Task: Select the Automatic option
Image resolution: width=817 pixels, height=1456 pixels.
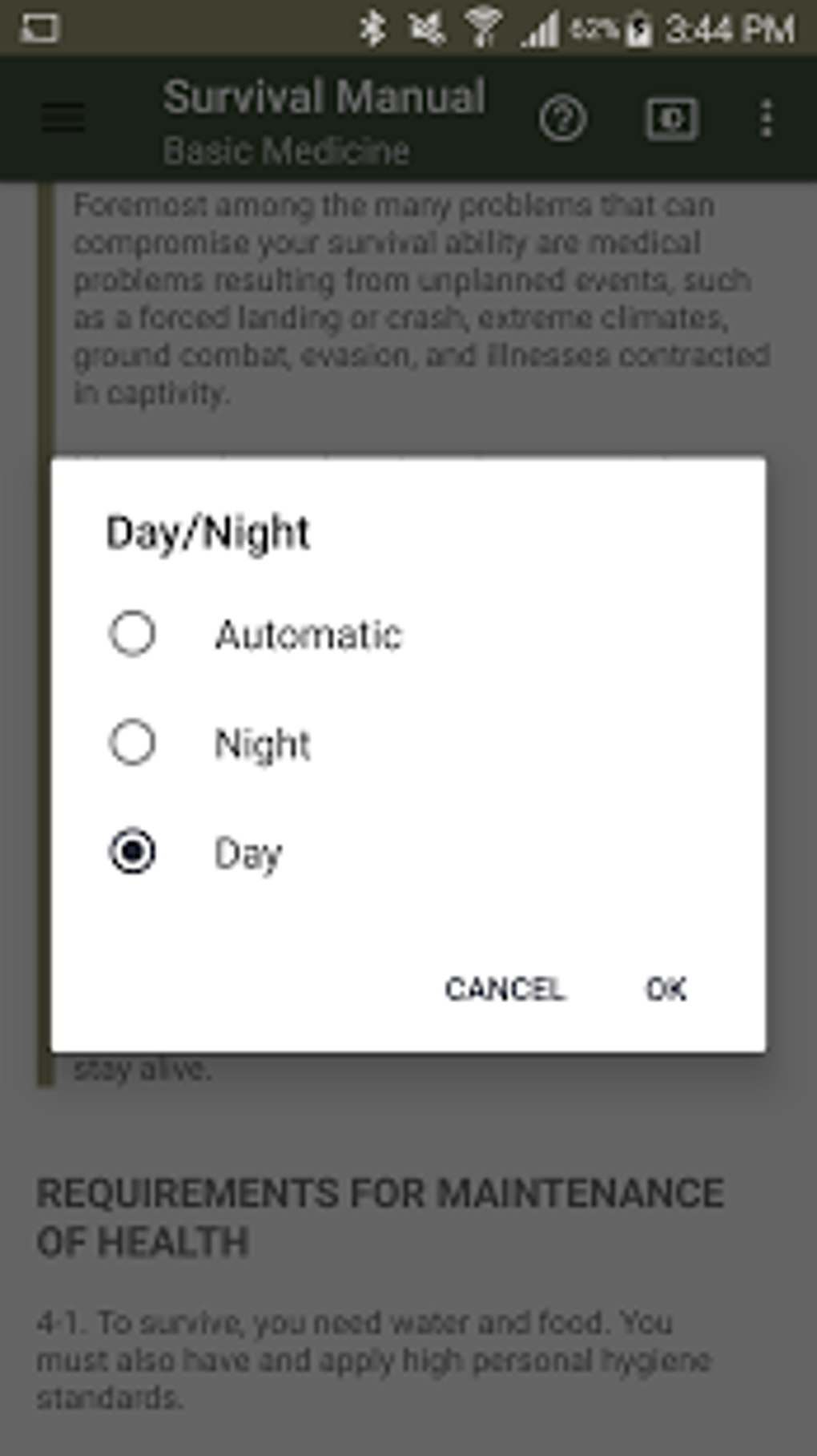Action: 408,635
